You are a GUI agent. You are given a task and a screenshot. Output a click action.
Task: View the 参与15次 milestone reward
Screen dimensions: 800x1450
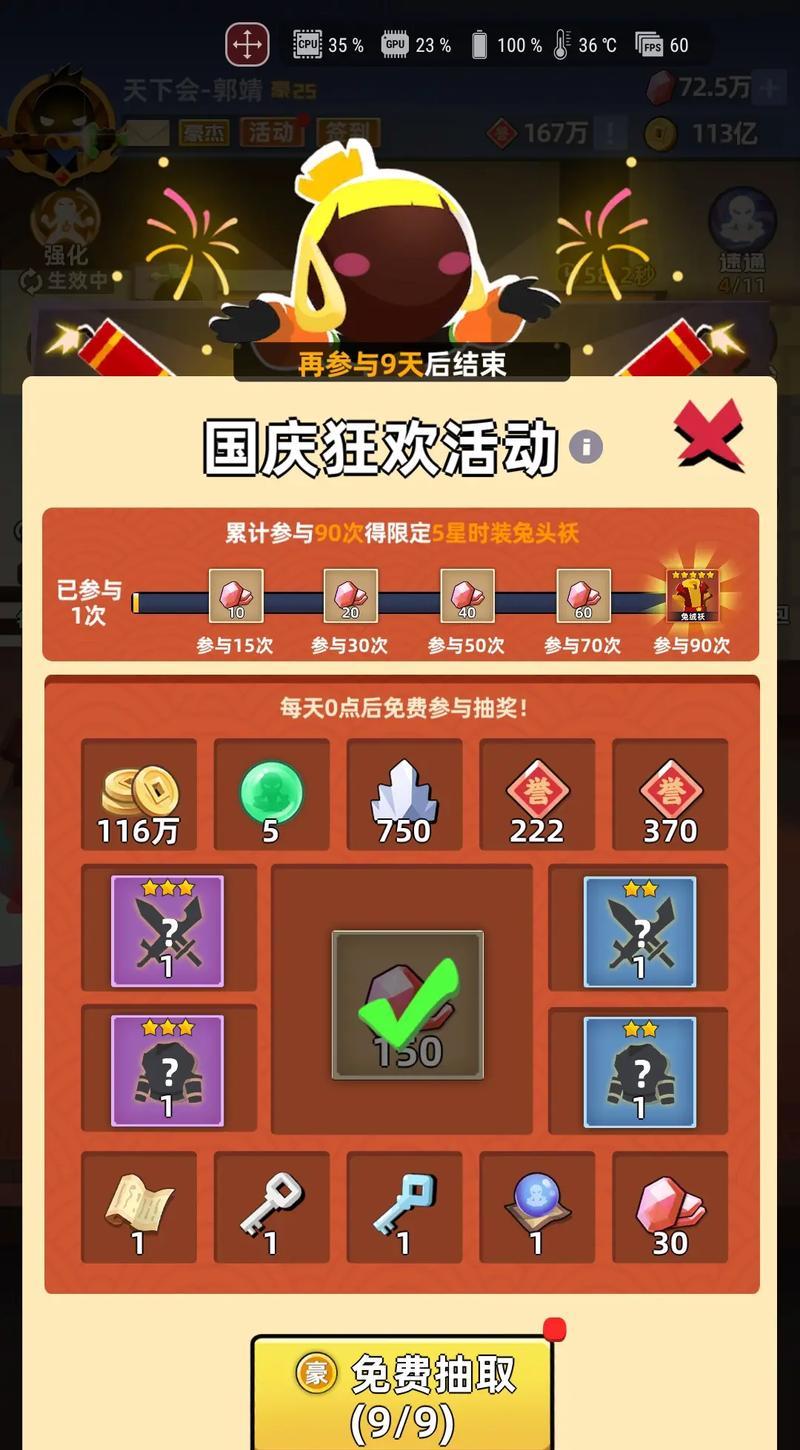click(236, 596)
